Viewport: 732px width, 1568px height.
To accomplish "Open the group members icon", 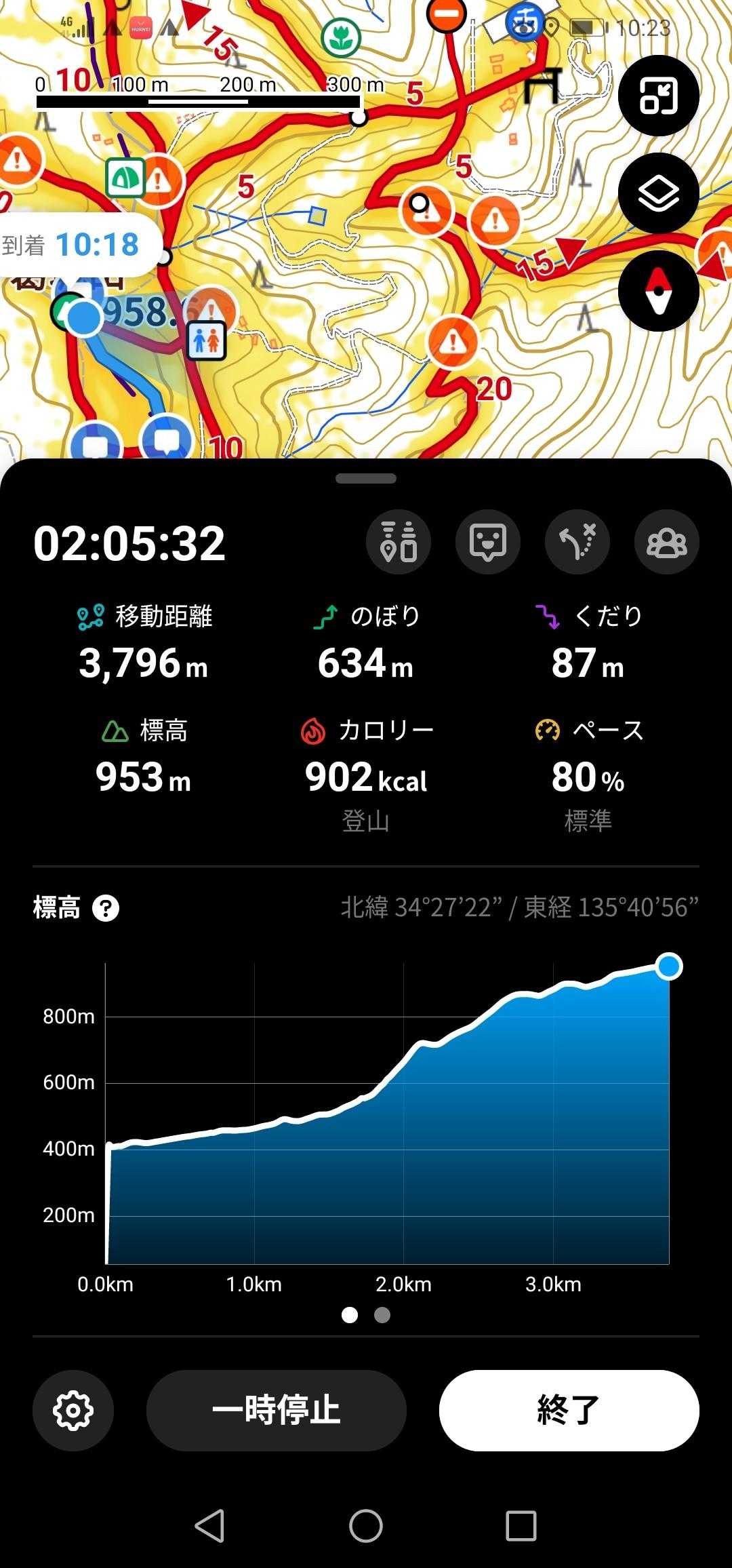I will tap(667, 542).
